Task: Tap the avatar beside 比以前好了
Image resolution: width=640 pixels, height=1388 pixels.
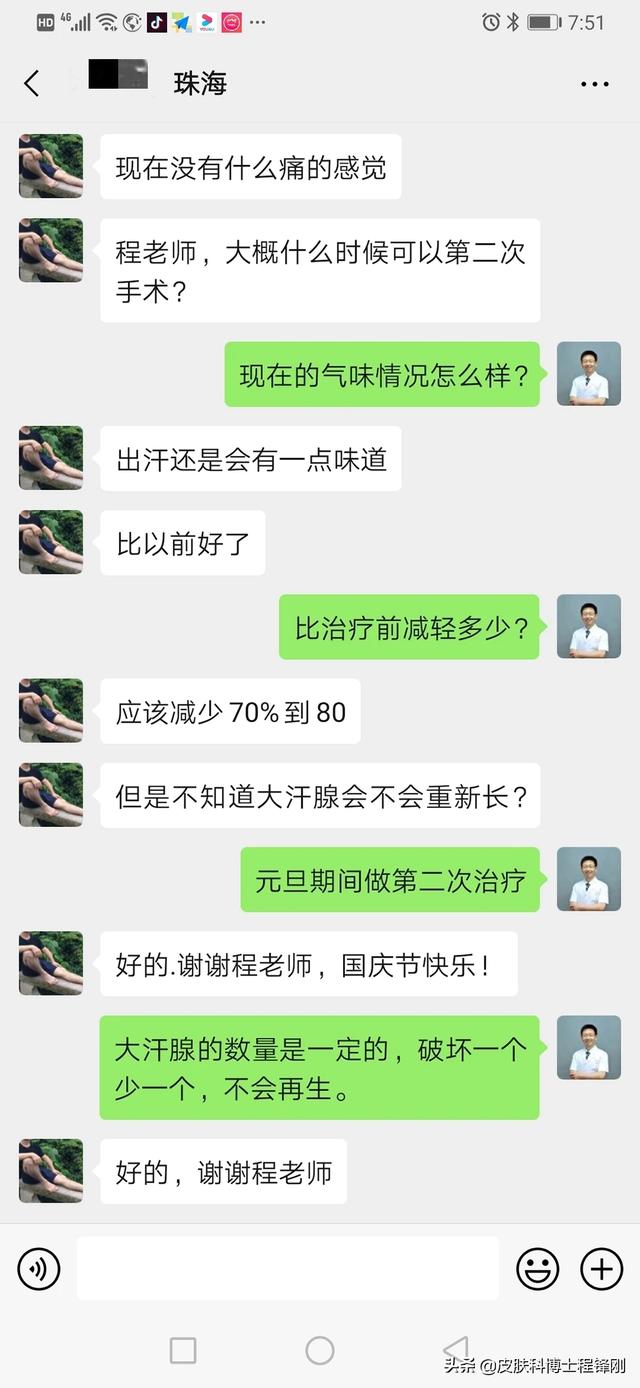Action: [51, 542]
